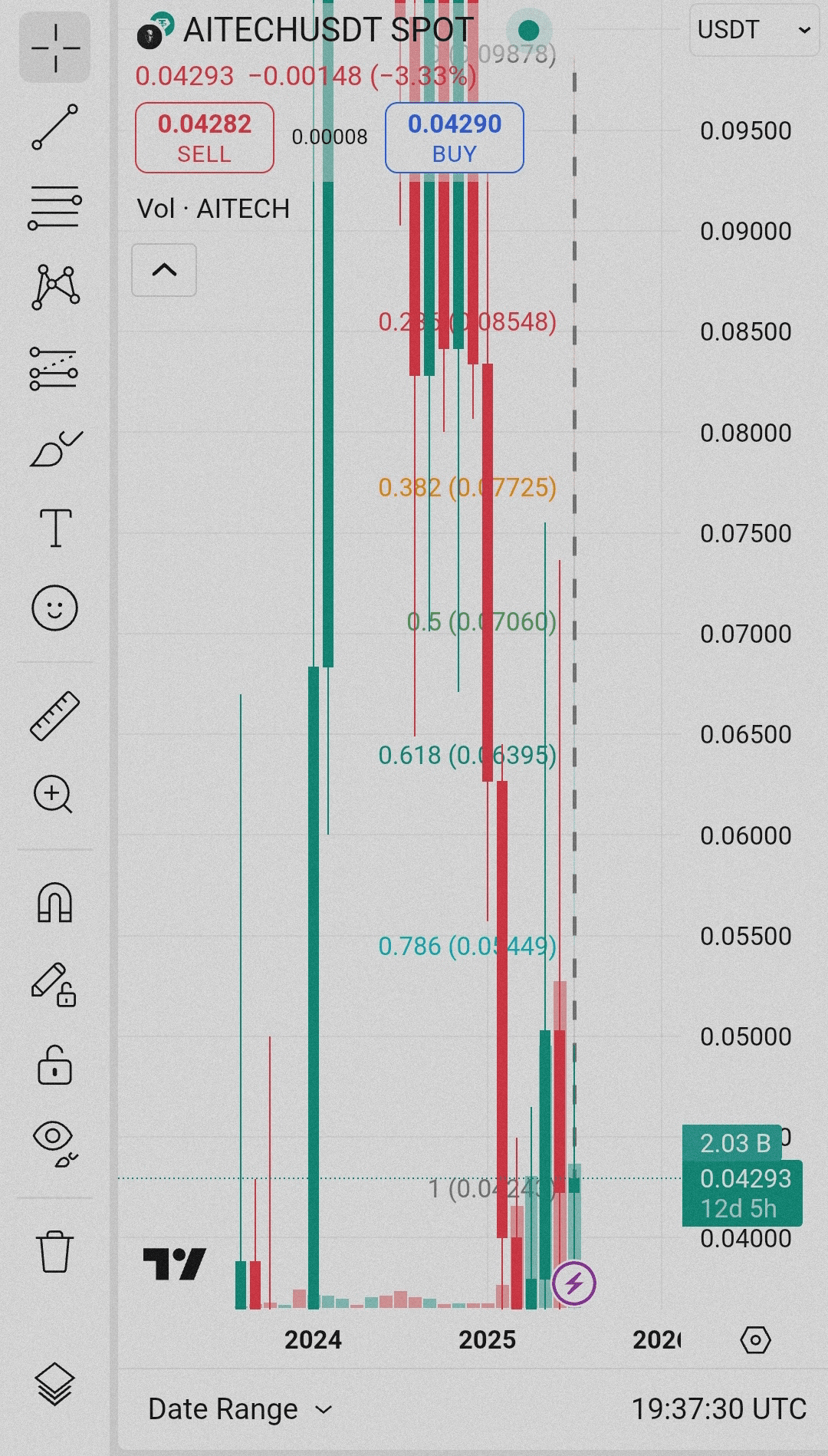Viewport: 828px width, 1456px height.
Task: Open the Fibonacci retracement tools
Action: [x=55, y=207]
